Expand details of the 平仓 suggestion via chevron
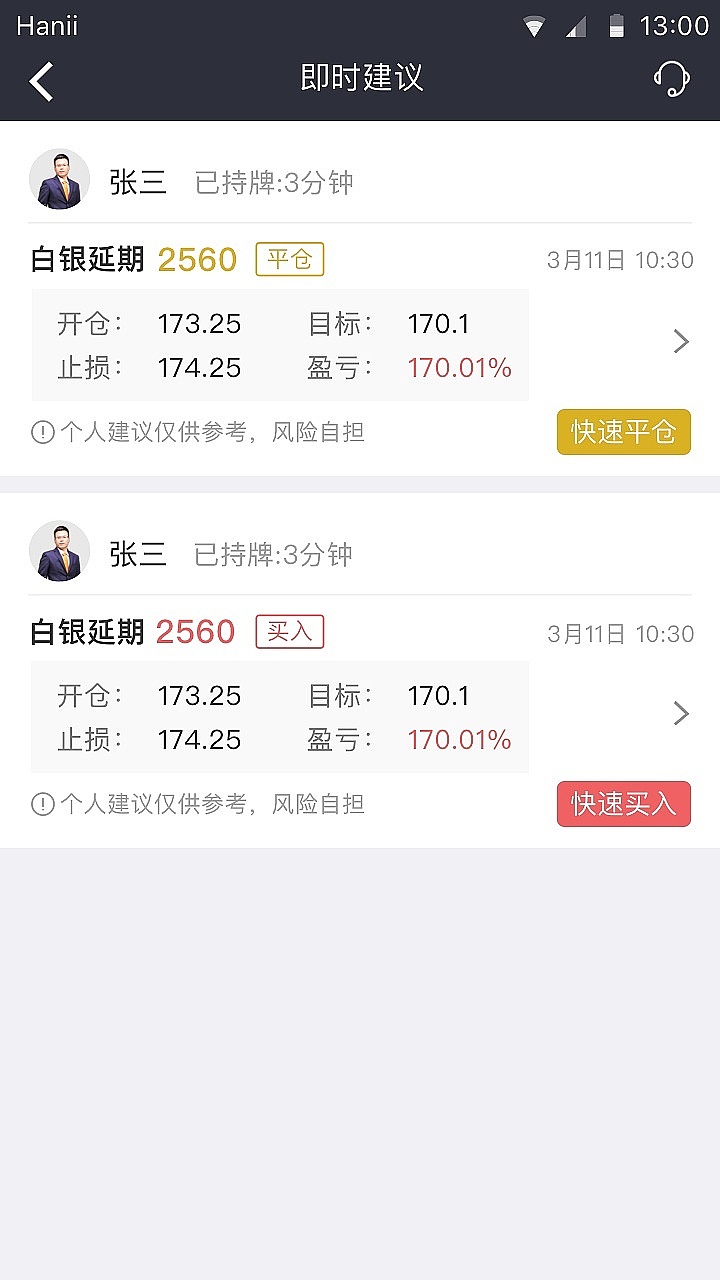720x1280 pixels. 681,341
